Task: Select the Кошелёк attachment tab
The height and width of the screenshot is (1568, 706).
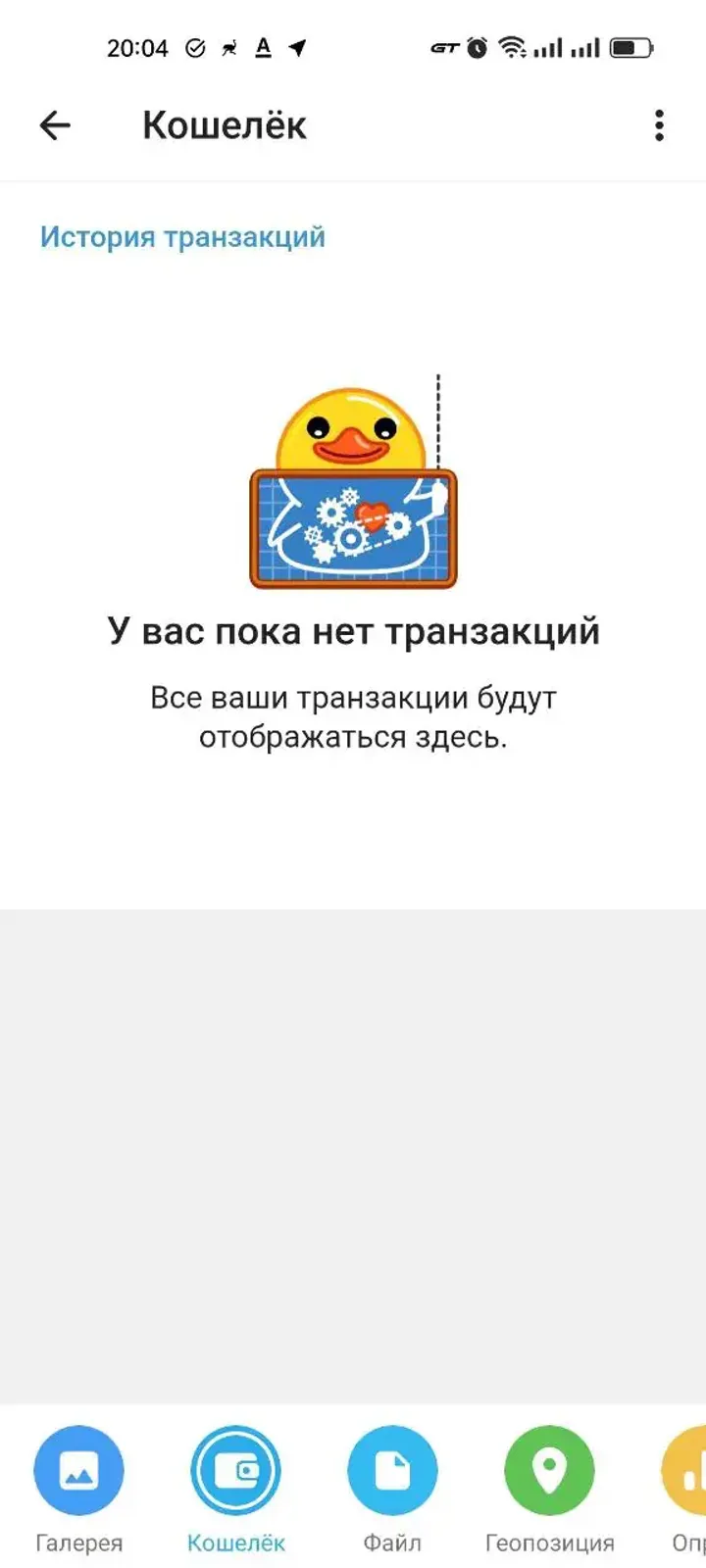Action: [x=235, y=1471]
